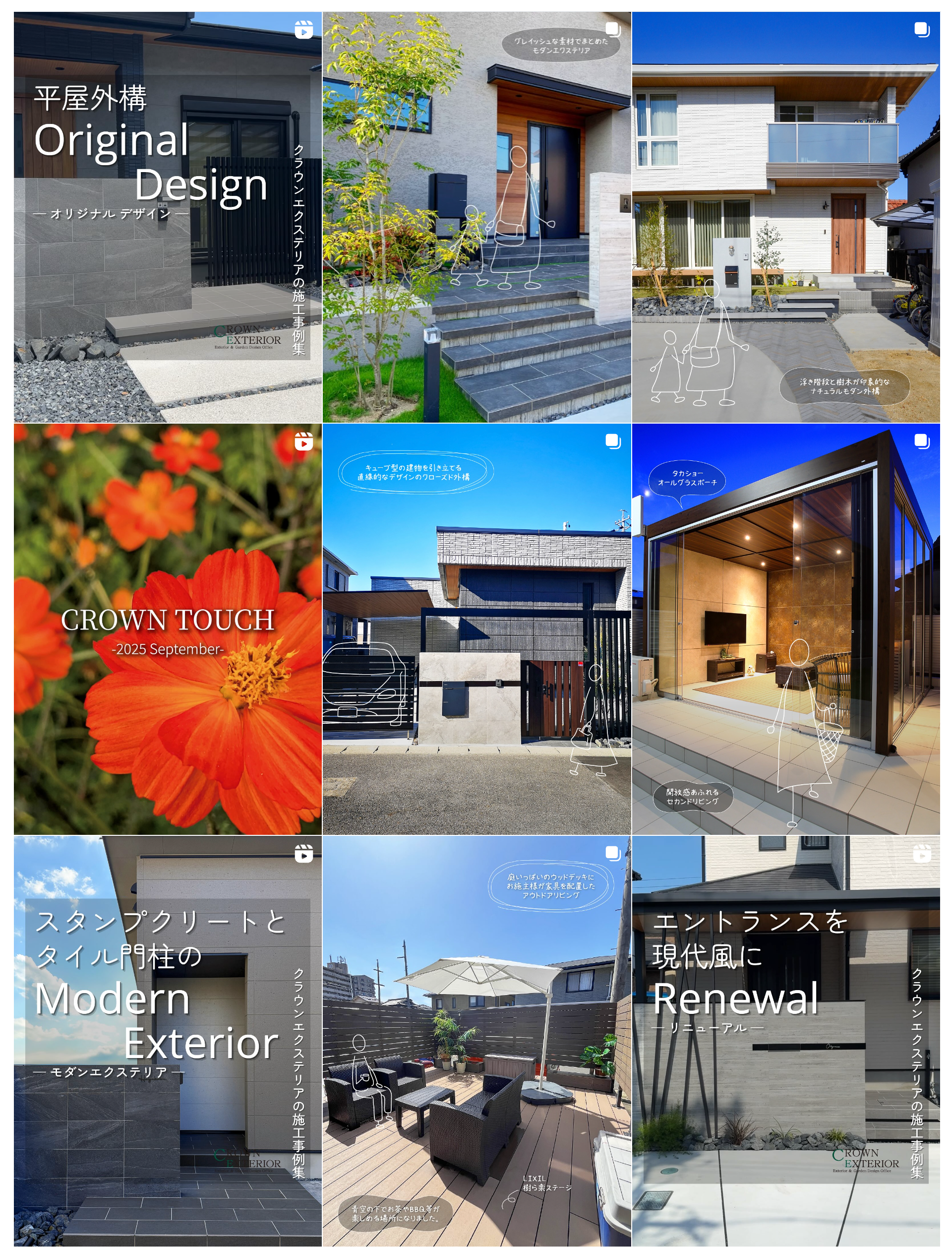This screenshot has width=952, height=1255.
Task: Open the 平屋外構 Original Design reel
Action: pos(167,217)
